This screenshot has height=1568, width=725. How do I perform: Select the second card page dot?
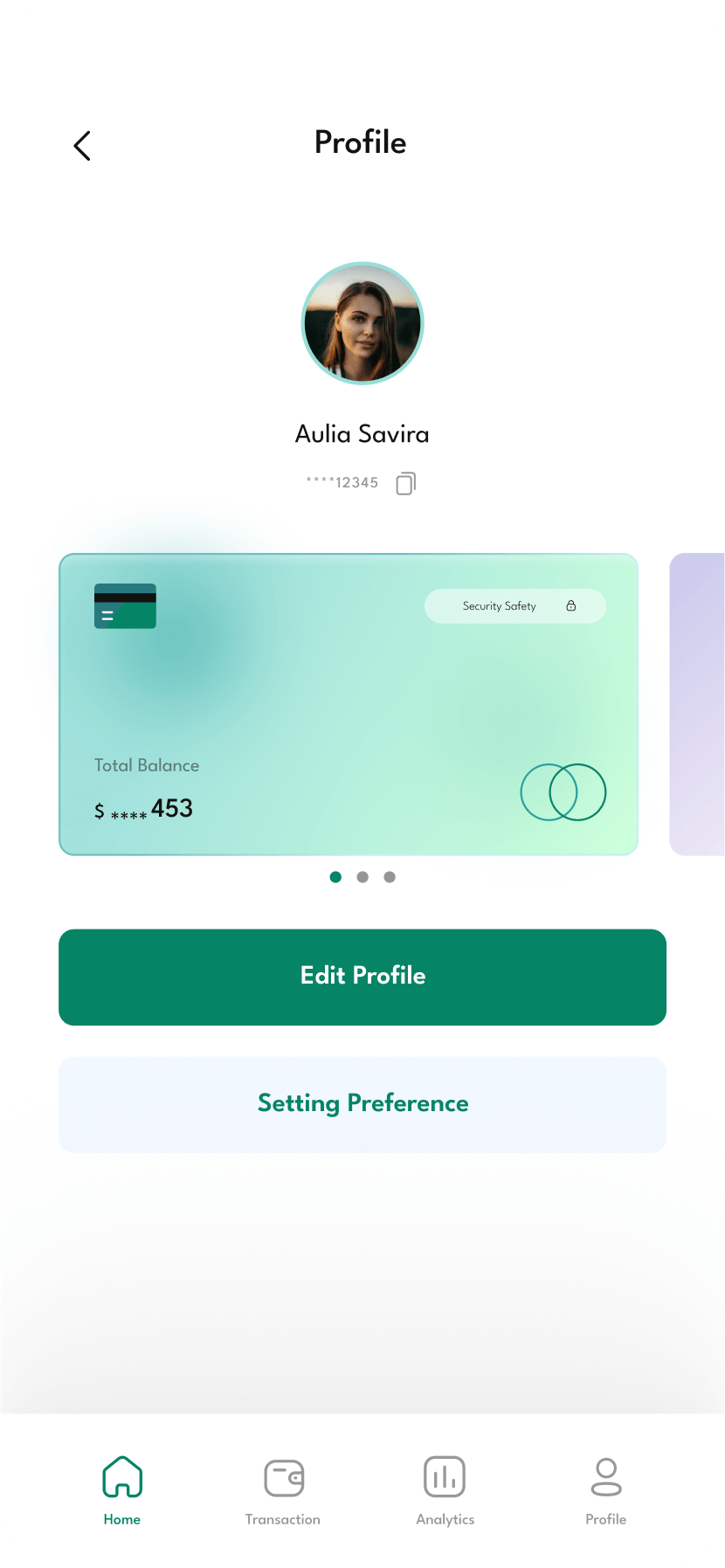pos(362,877)
